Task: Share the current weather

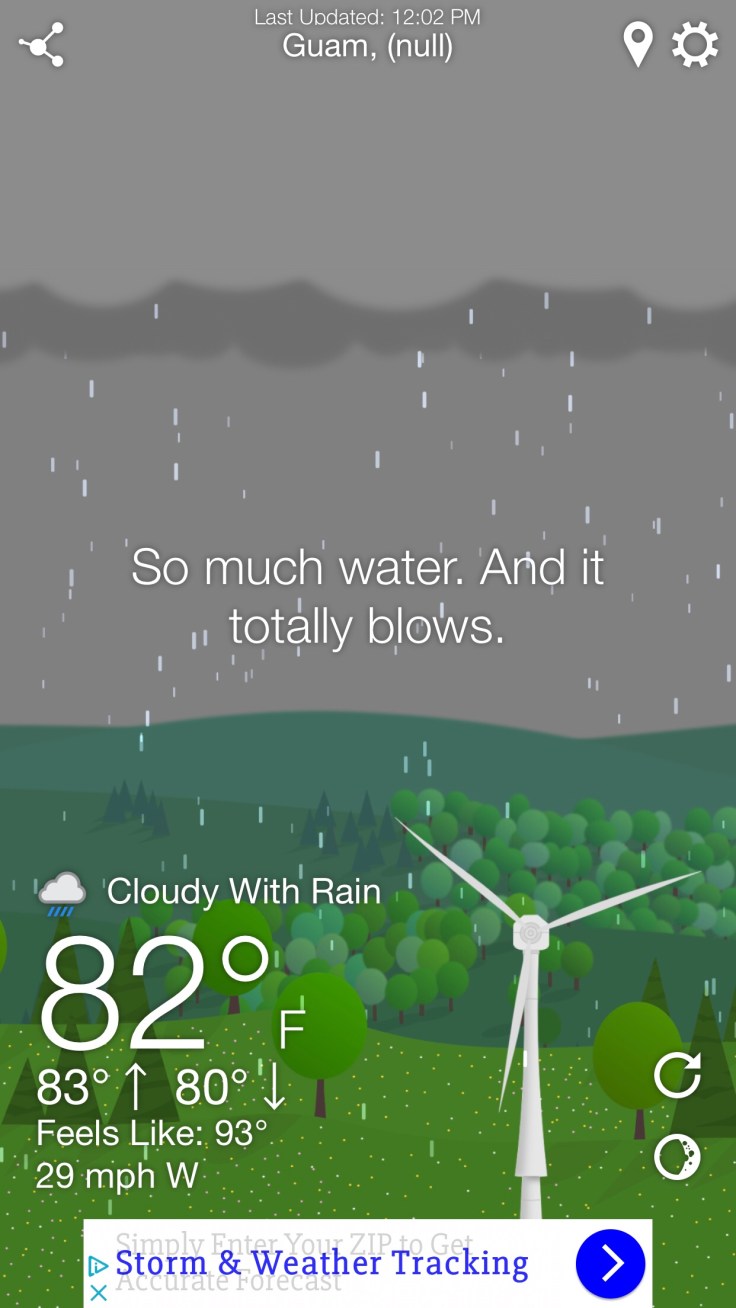Action: coord(41,45)
